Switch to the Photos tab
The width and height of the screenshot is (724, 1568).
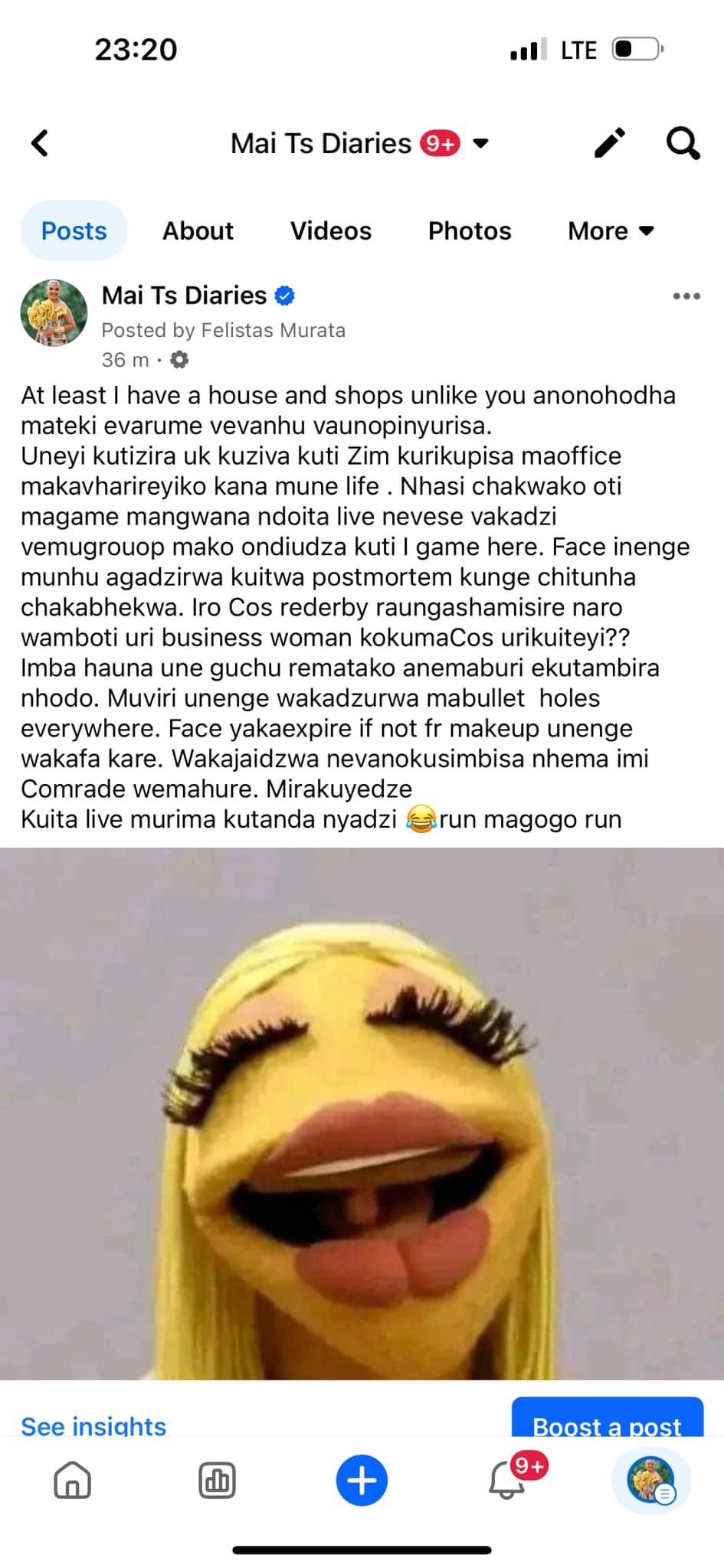[x=469, y=231]
